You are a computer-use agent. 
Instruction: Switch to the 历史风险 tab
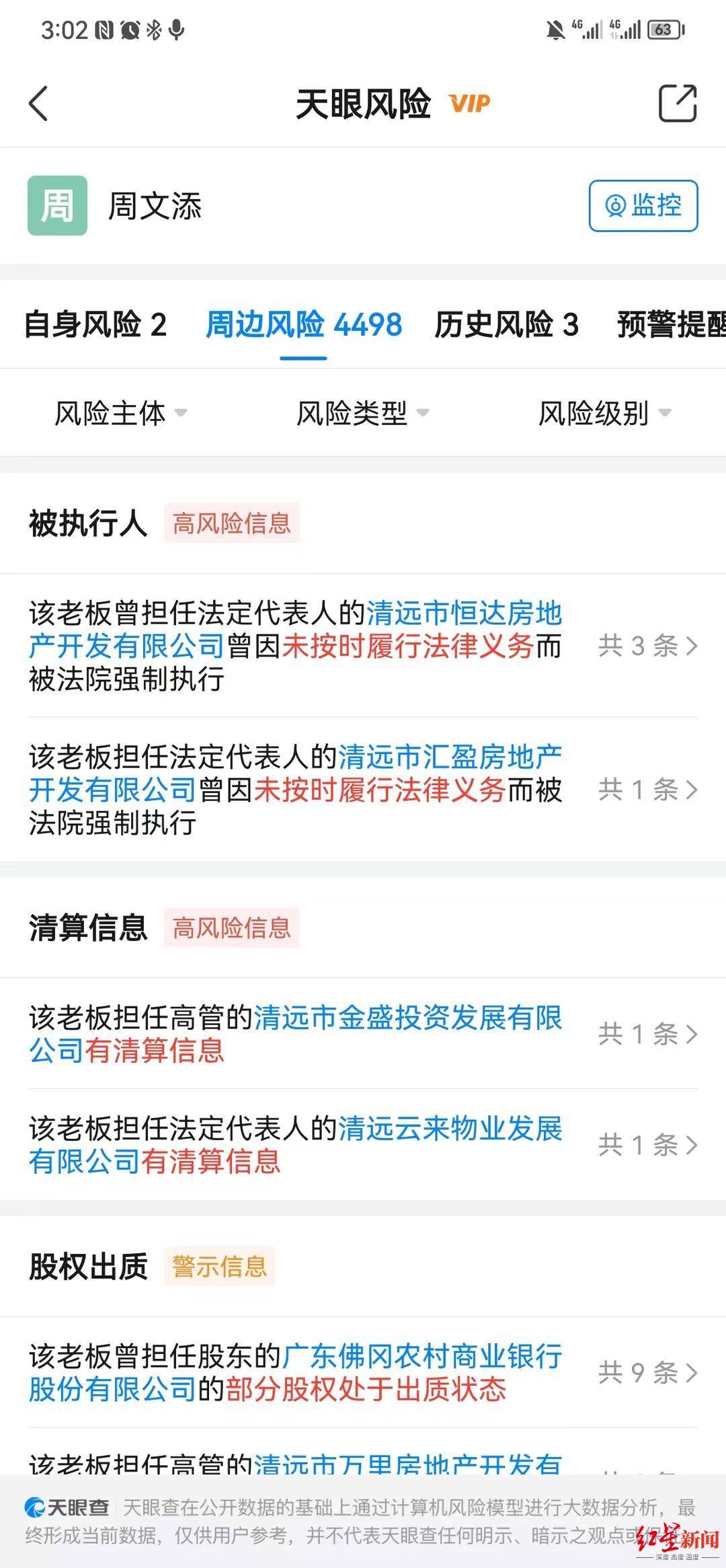(x=506, y=325)
